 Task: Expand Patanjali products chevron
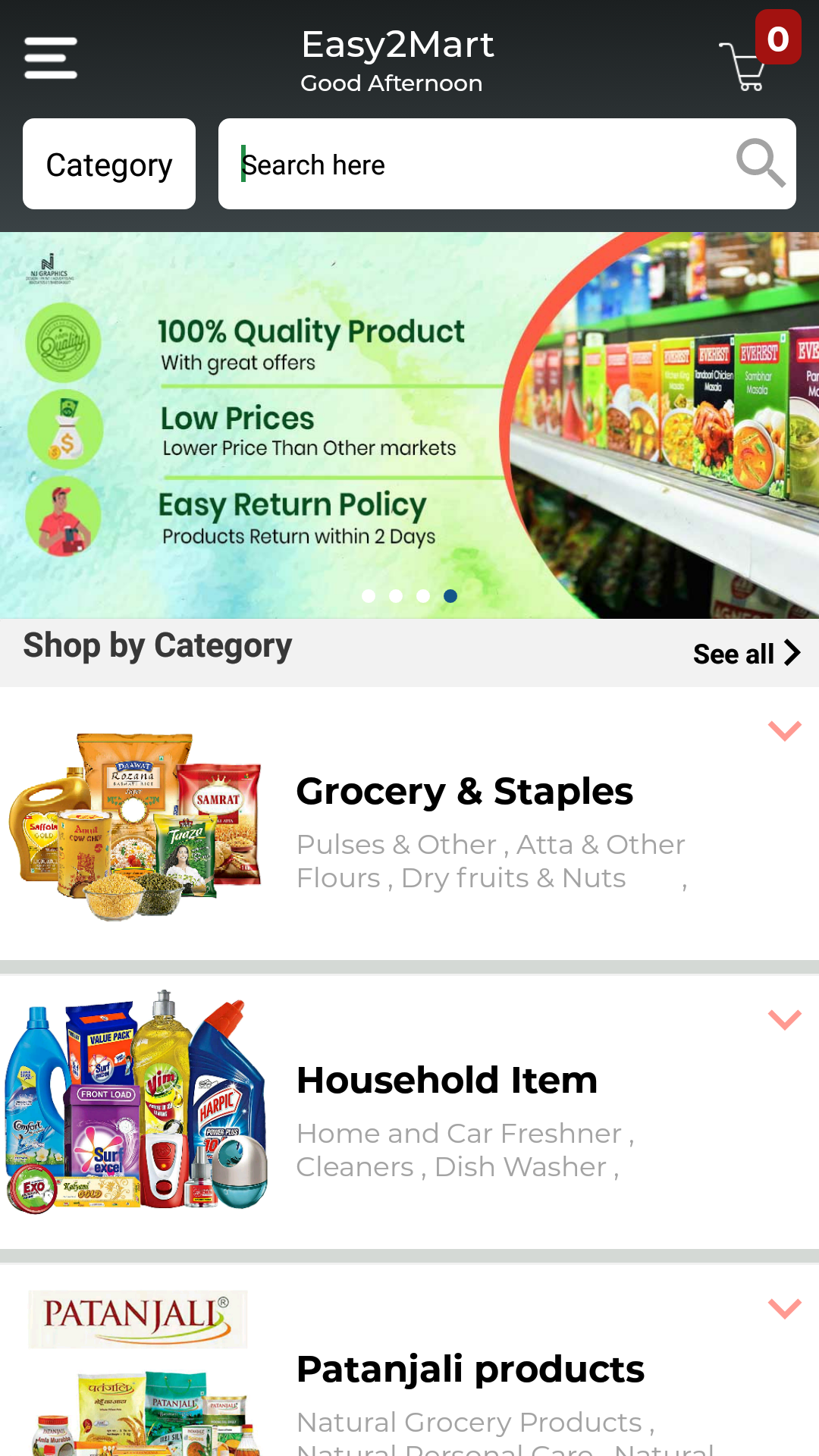[784, 1308]
